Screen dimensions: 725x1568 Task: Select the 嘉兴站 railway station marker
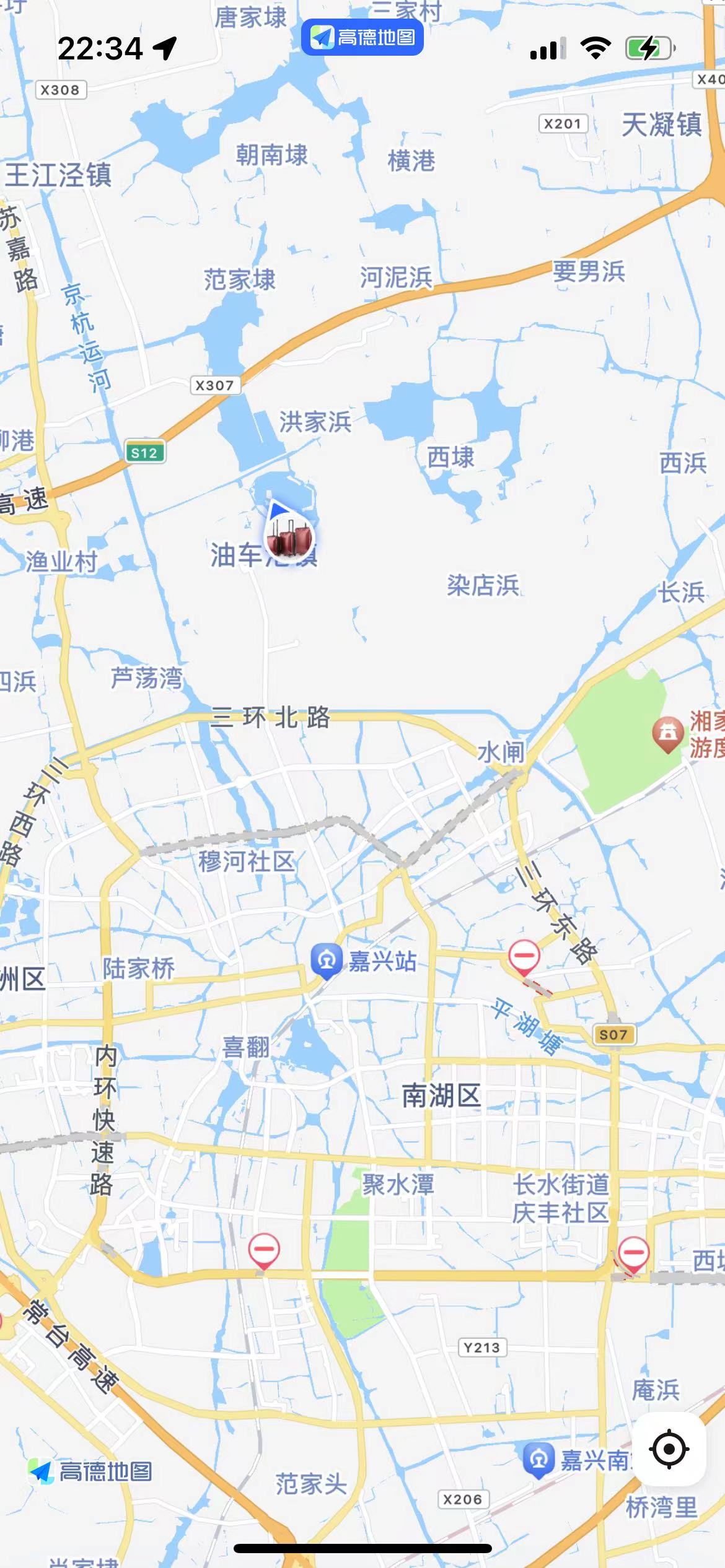coord(327,960)
